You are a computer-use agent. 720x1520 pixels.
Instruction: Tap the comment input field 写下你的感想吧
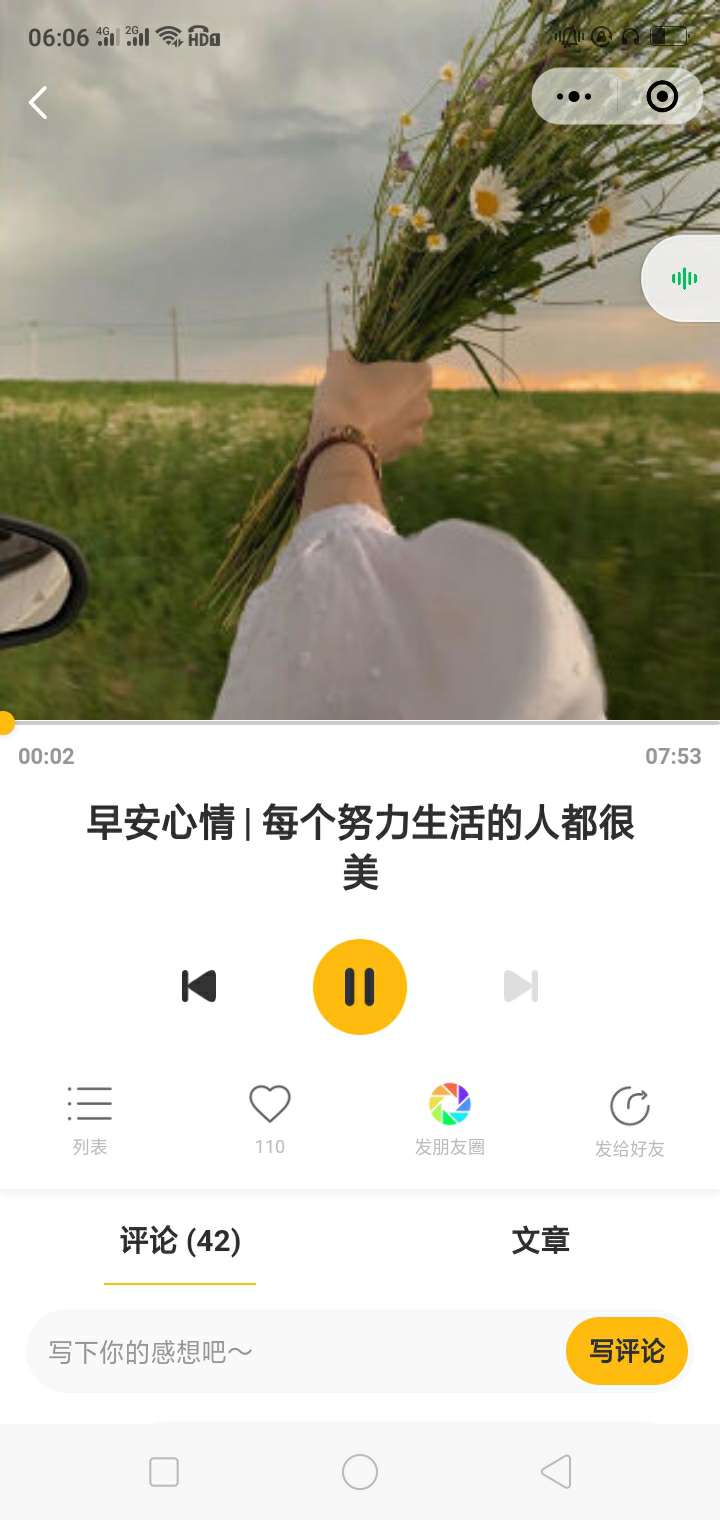pos(250,1350)
